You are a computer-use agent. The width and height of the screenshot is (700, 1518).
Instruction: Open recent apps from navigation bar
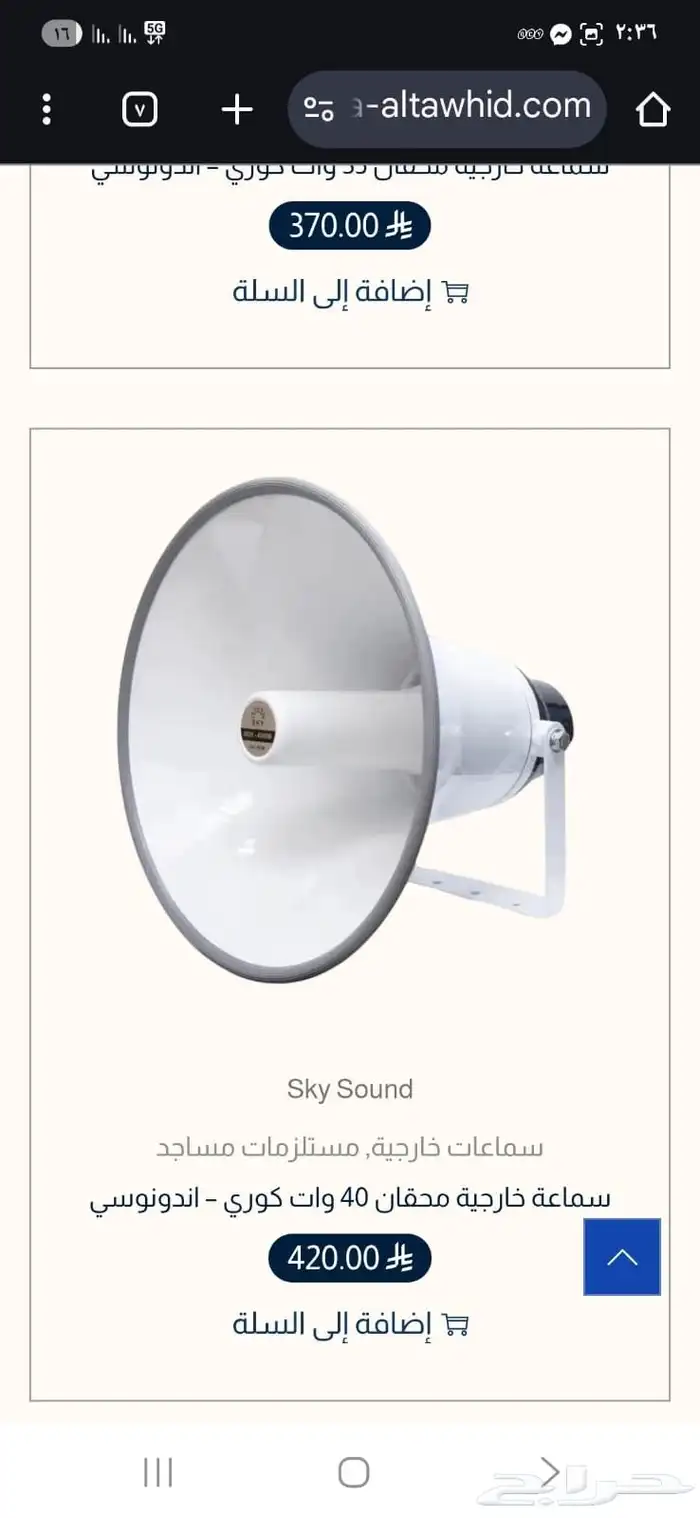158,1471
